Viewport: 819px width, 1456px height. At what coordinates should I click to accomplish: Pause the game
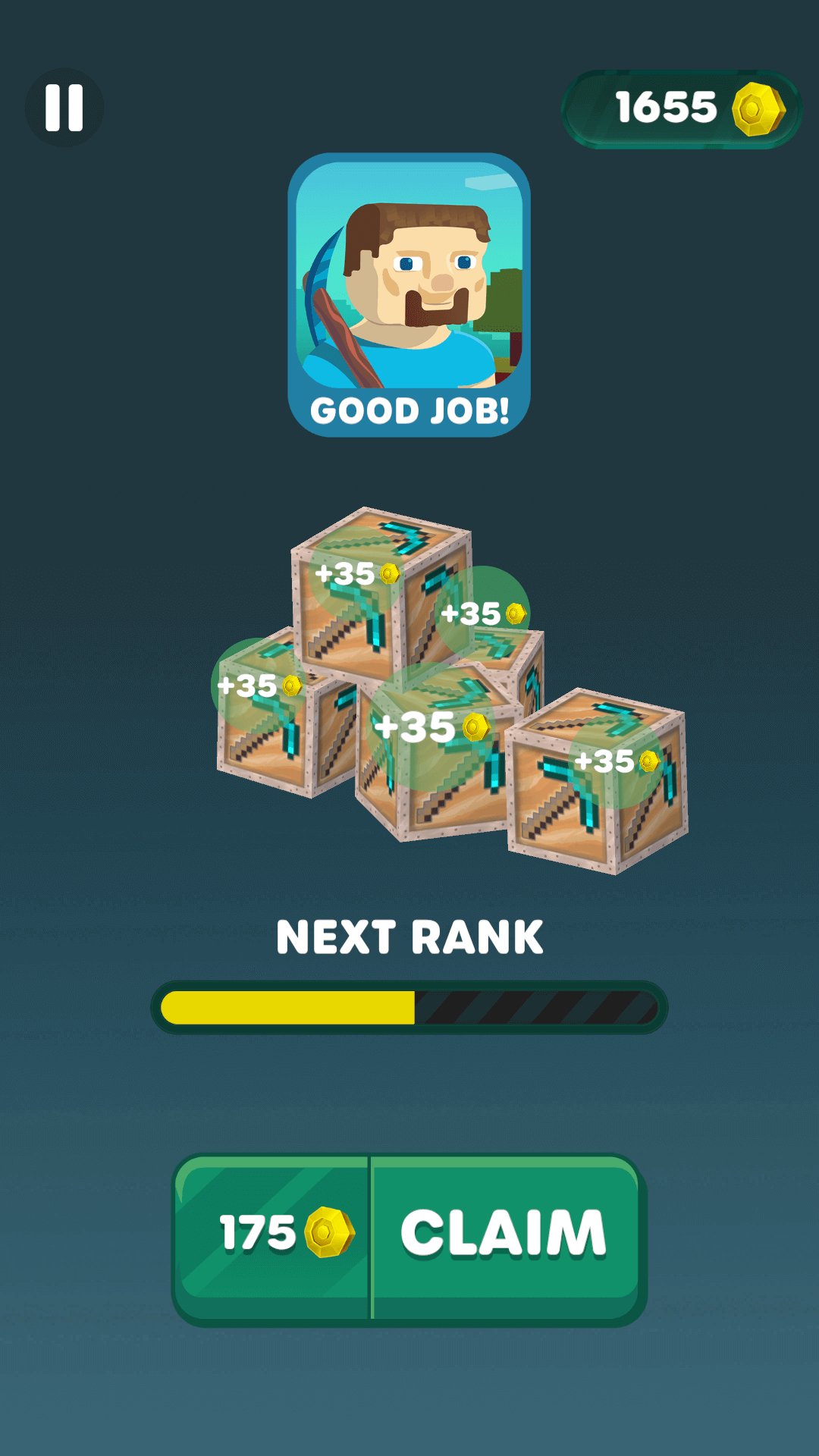pos(64,108)
